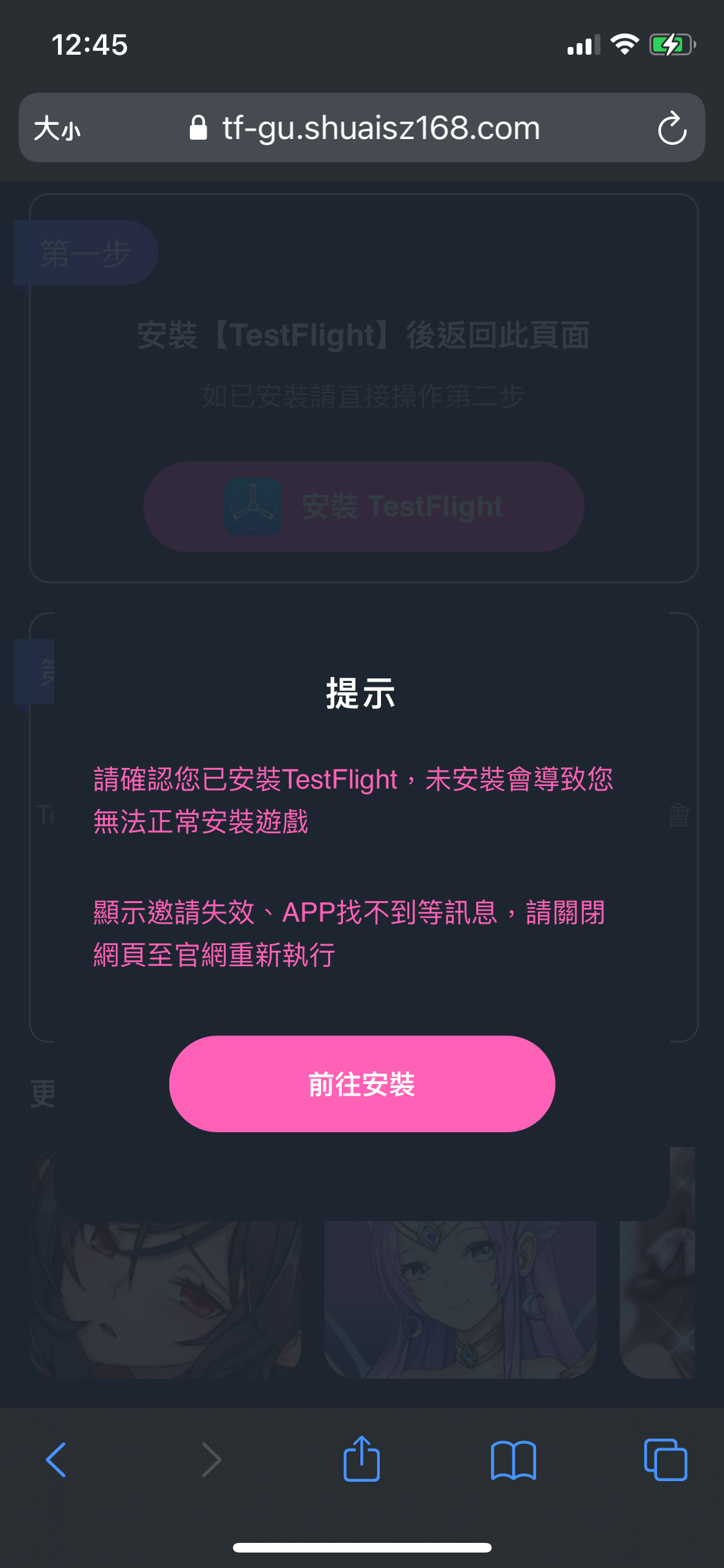Reload the page
The width and height of the screenshot is (724, 1568).
(x=672, y=128)
